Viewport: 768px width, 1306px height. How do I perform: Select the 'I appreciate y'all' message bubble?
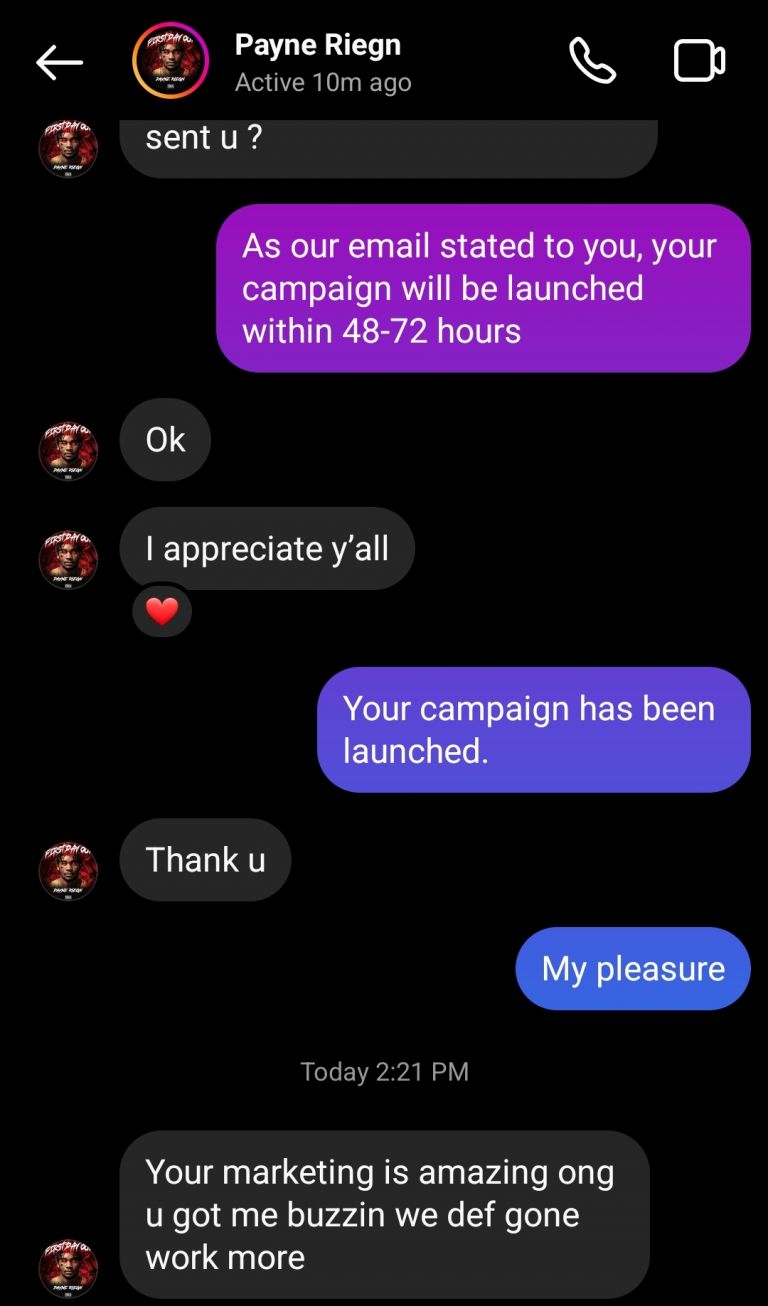(266, 548)
